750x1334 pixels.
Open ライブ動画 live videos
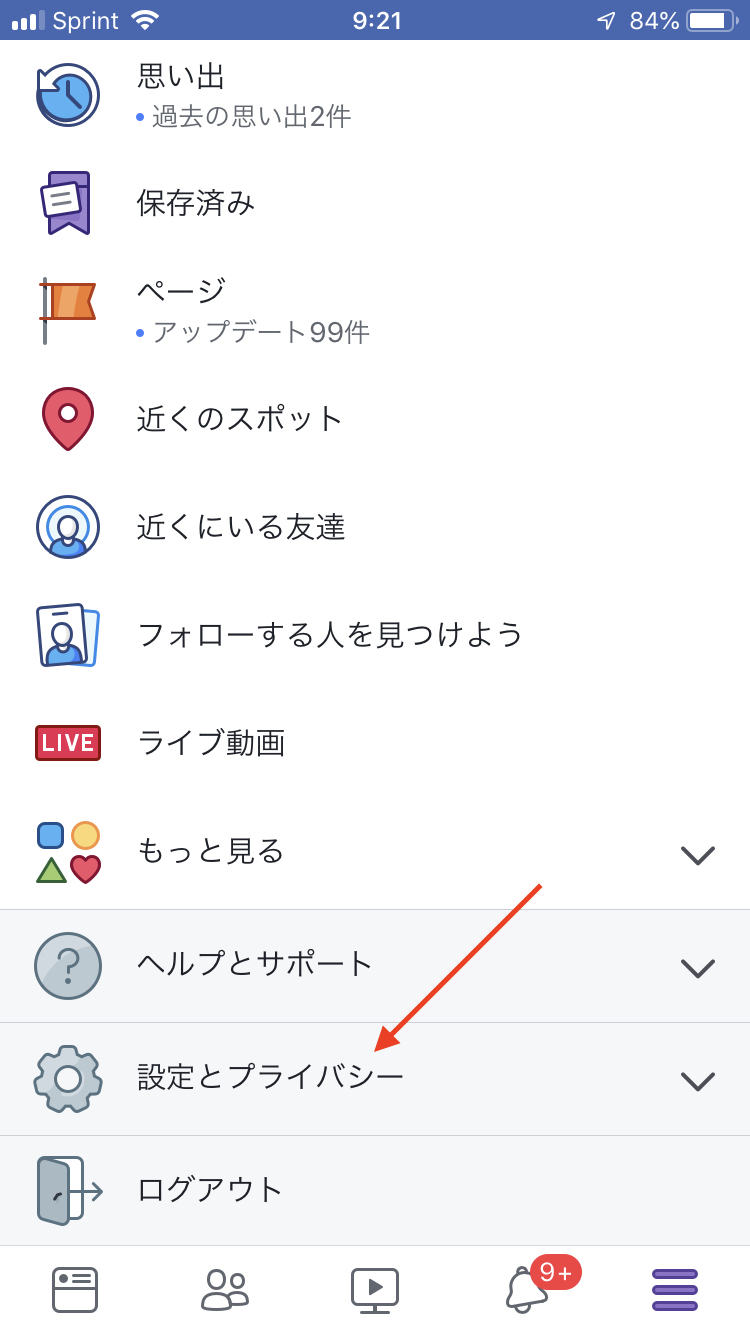375,743
